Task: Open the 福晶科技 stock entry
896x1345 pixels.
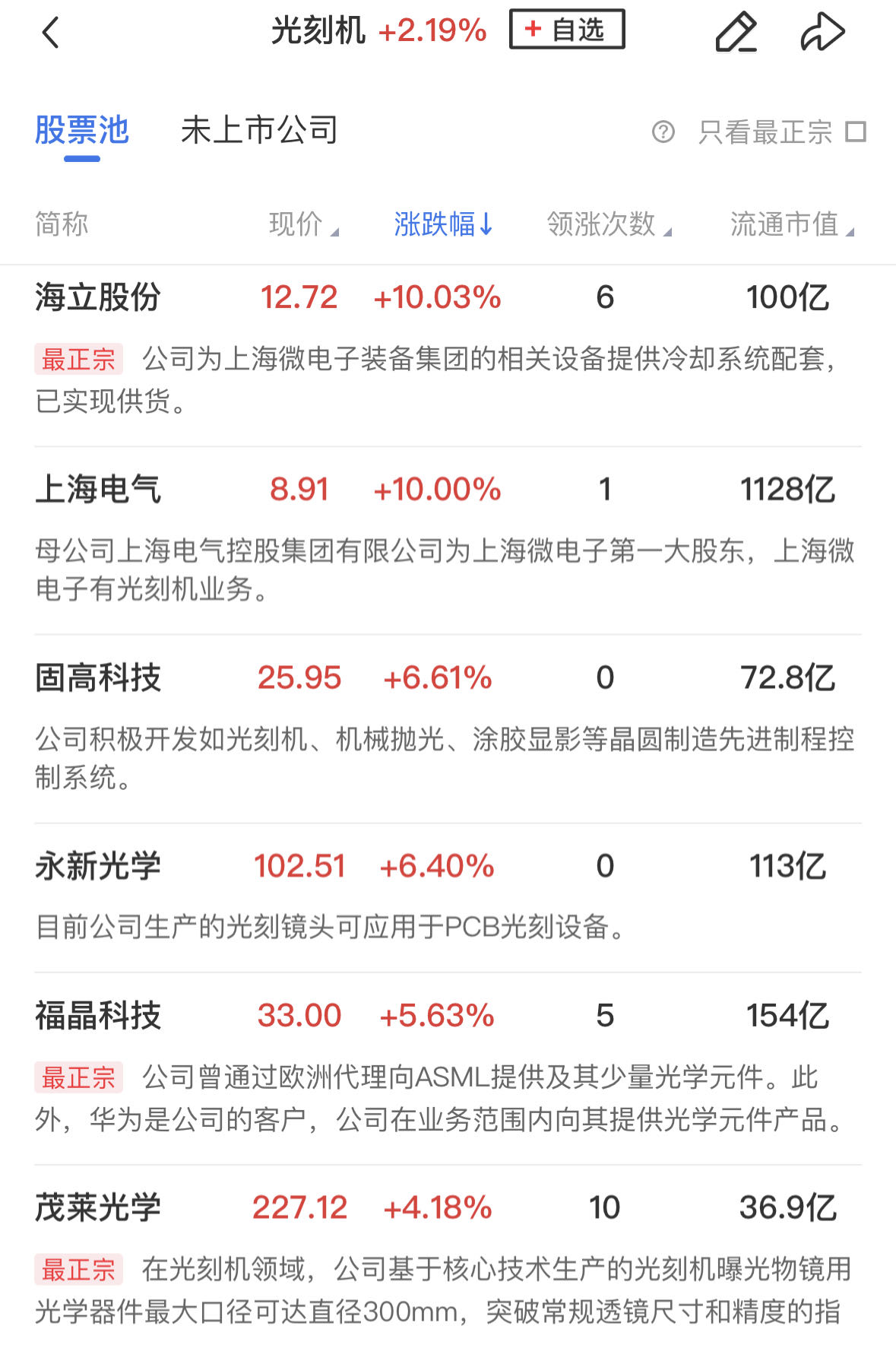Action: [99, 1016]
